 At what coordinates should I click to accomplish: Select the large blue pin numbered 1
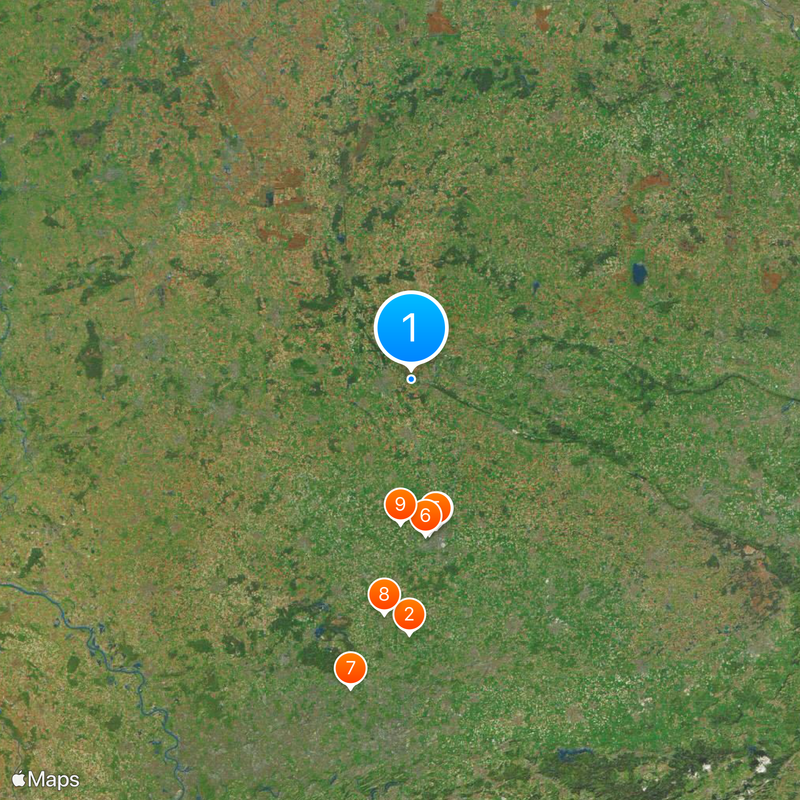coord(410,327)
